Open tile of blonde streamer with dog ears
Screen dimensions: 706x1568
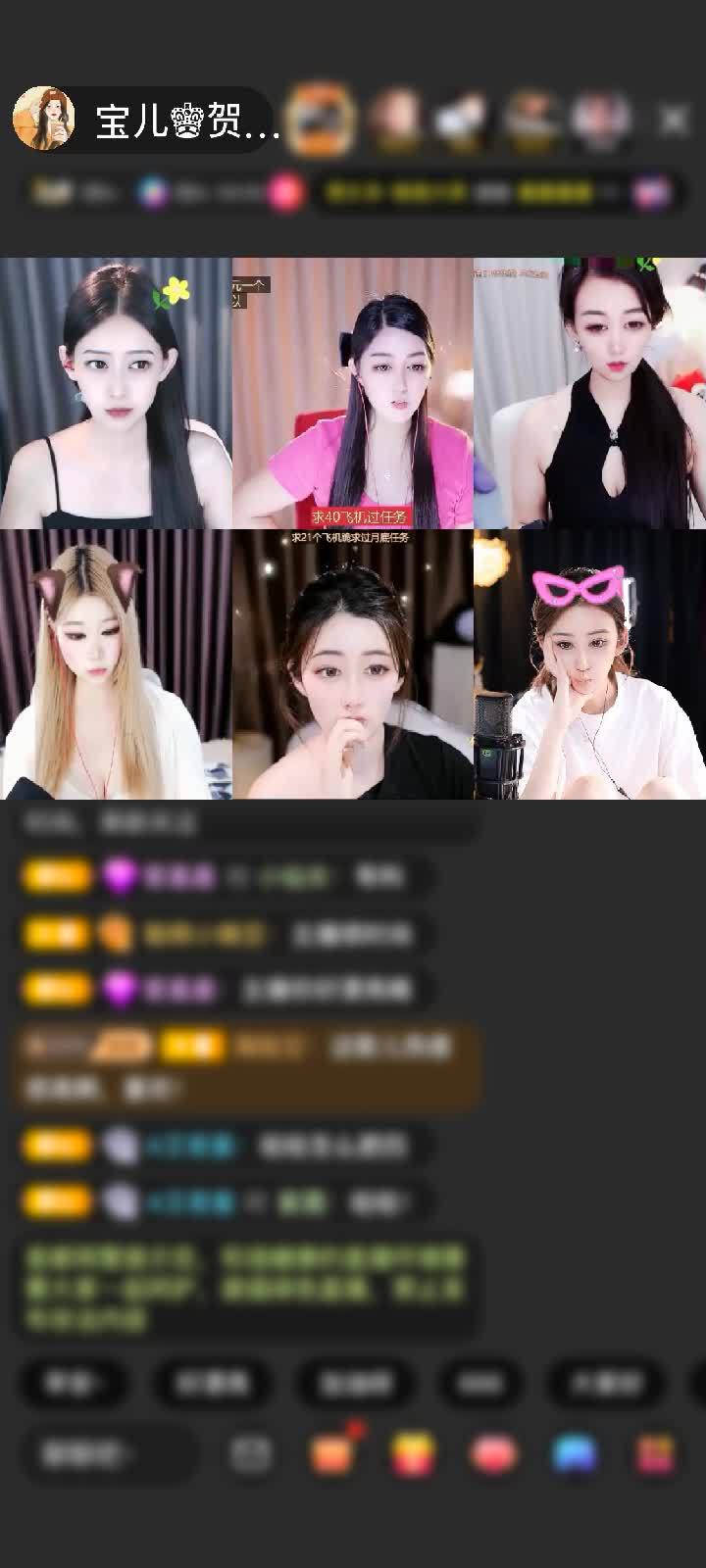(116, 664)
